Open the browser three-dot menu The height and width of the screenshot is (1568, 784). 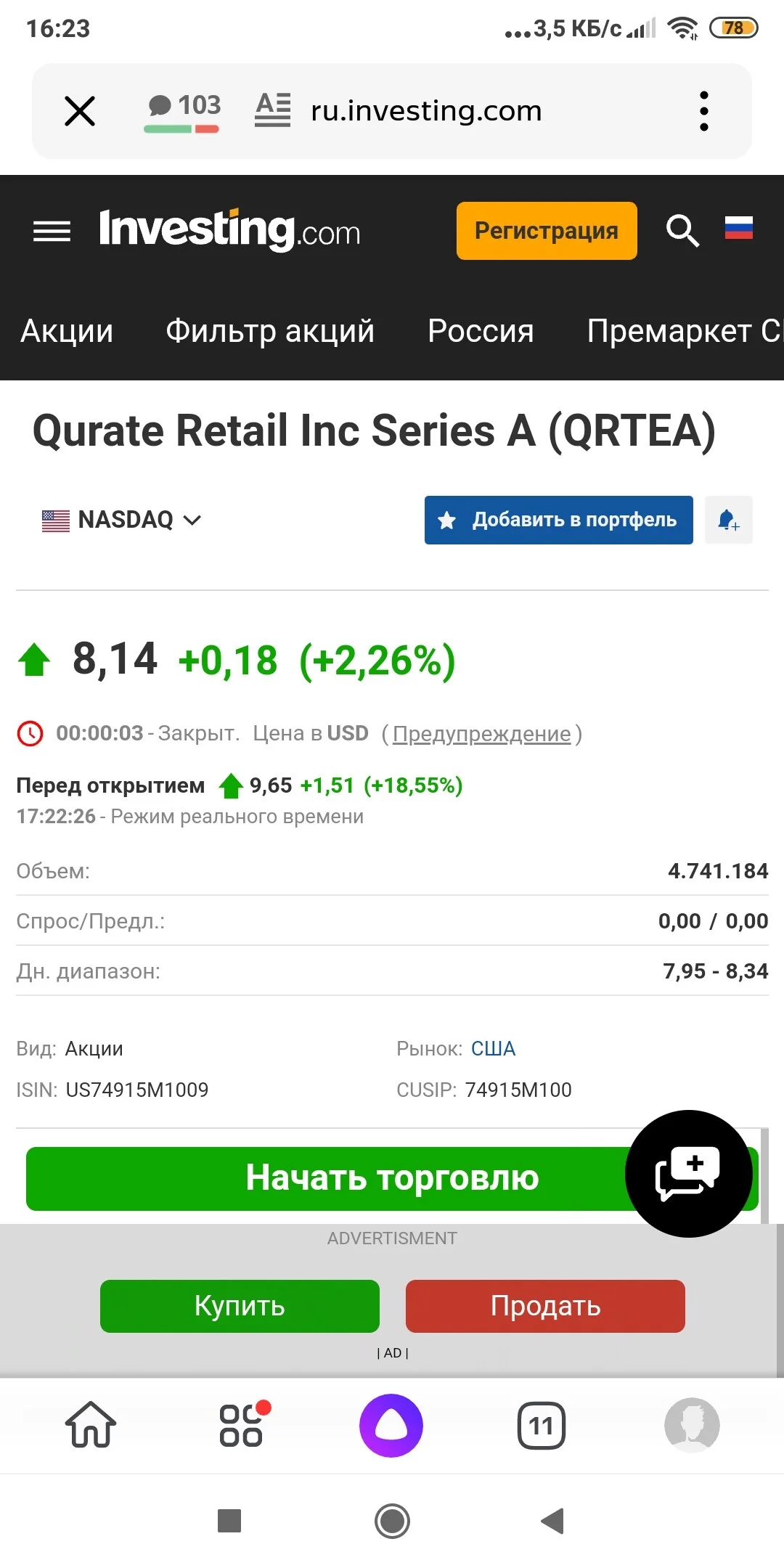coord(703,111)
